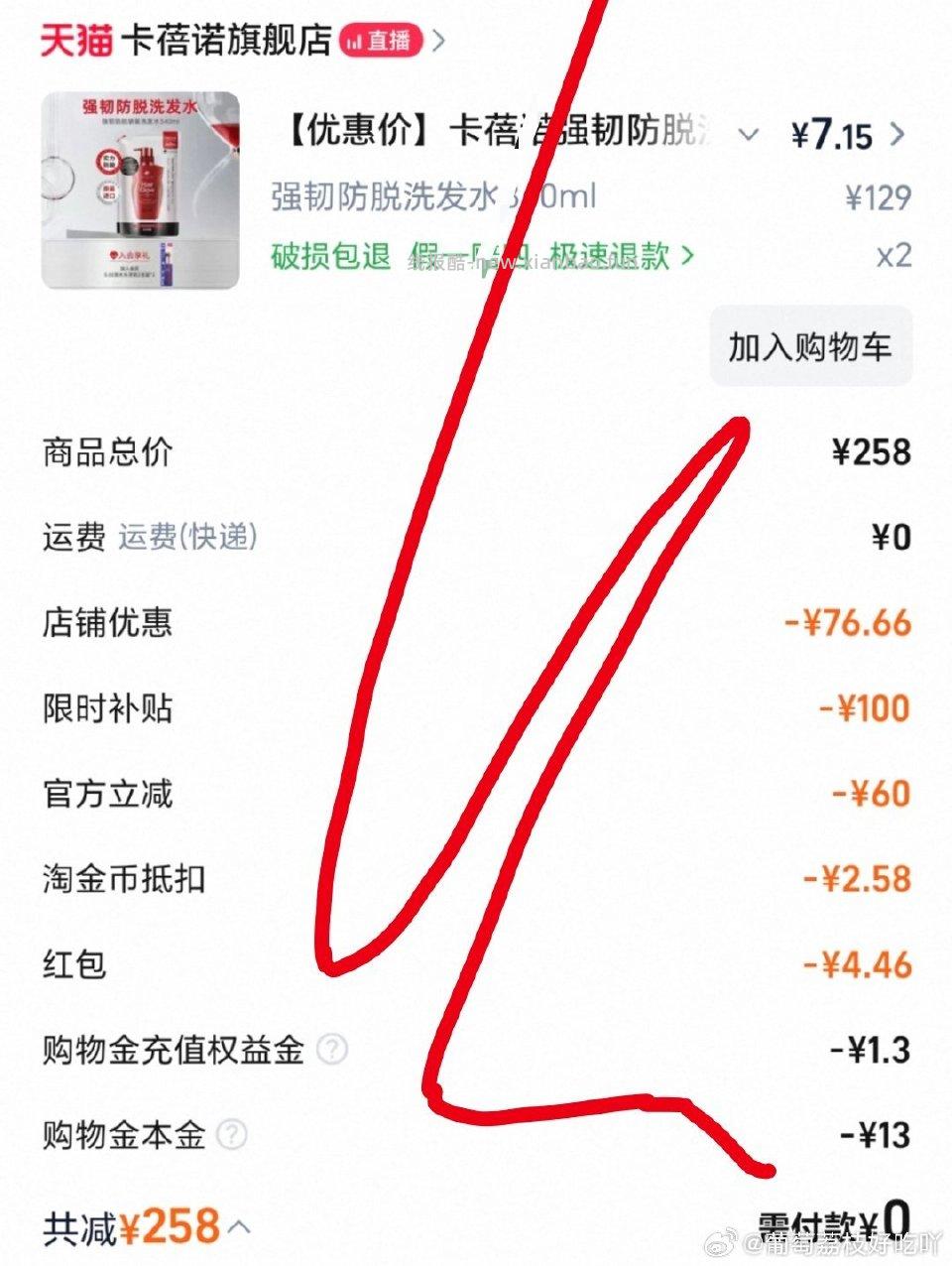Click the help icon beside 购物金本金
952x1266 pixels.
pos(238,1134)
